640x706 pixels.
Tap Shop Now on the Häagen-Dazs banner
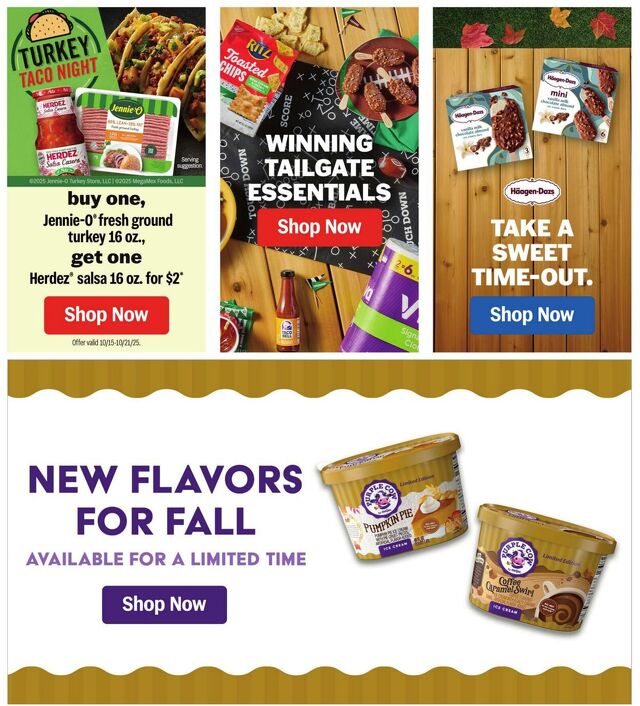531,315
